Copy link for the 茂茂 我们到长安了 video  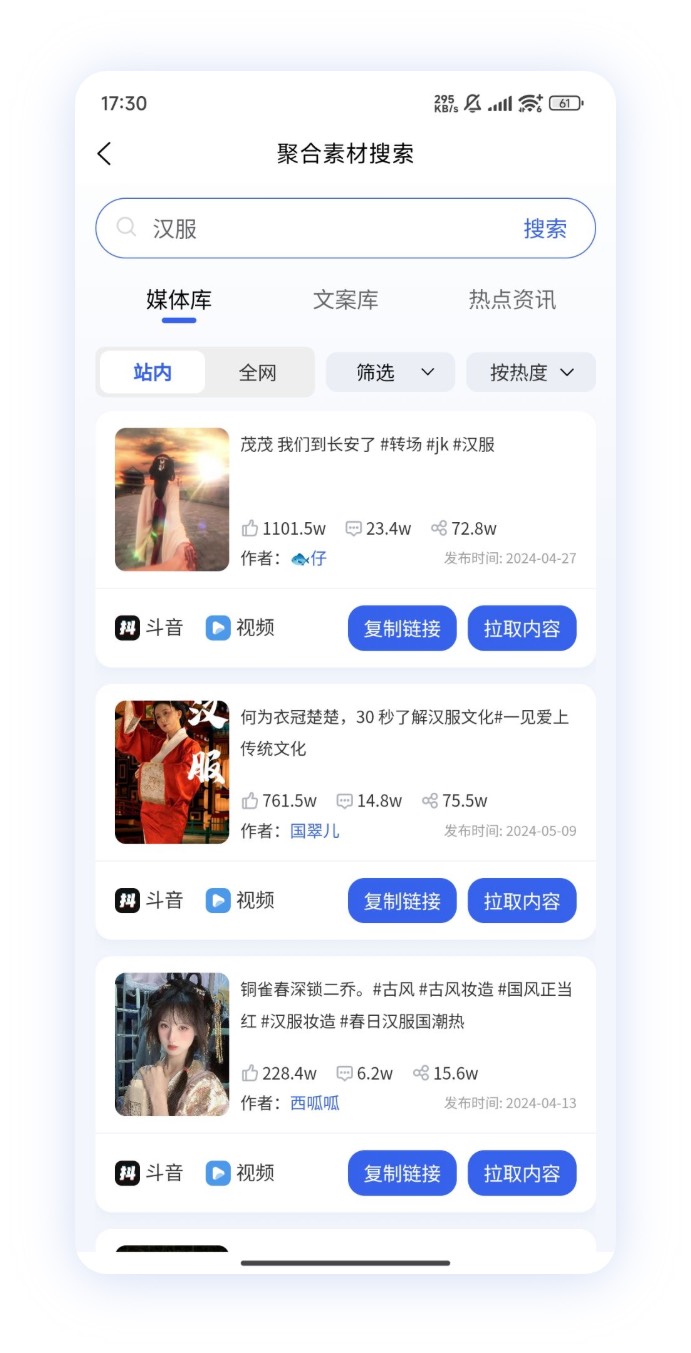tap(402, 628)
